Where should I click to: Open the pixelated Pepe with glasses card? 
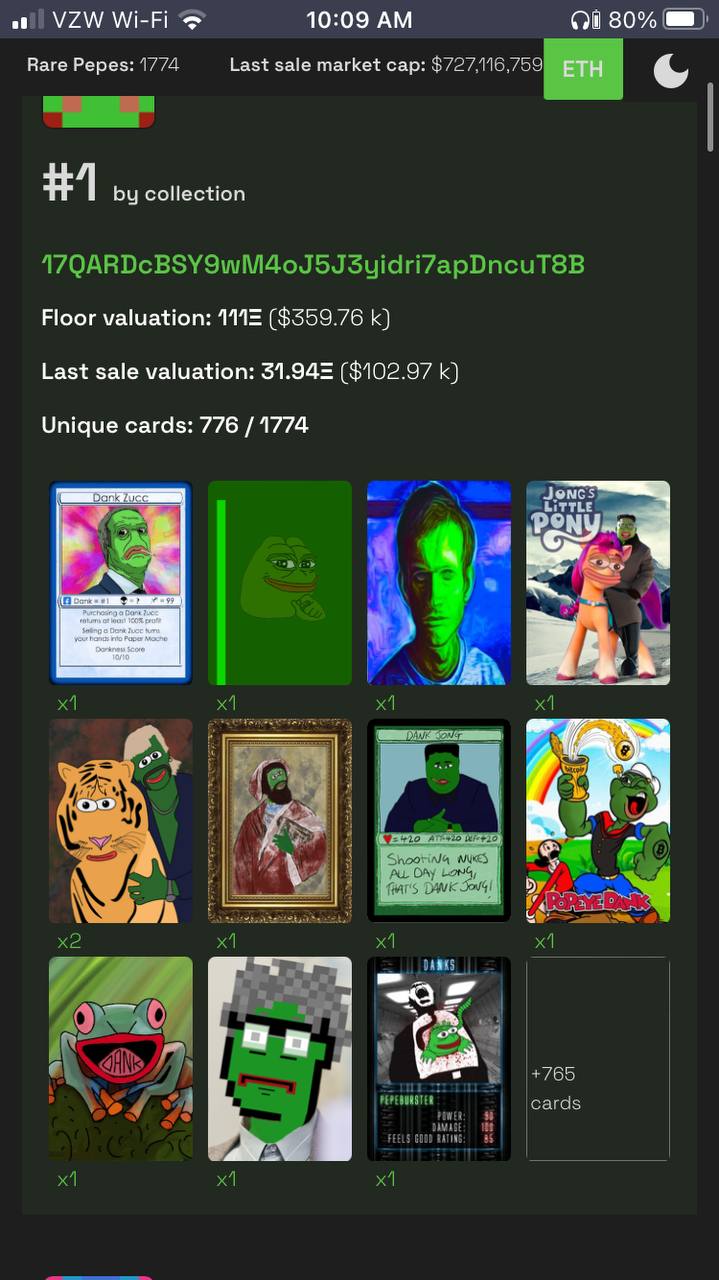(x=280, y=1058)
